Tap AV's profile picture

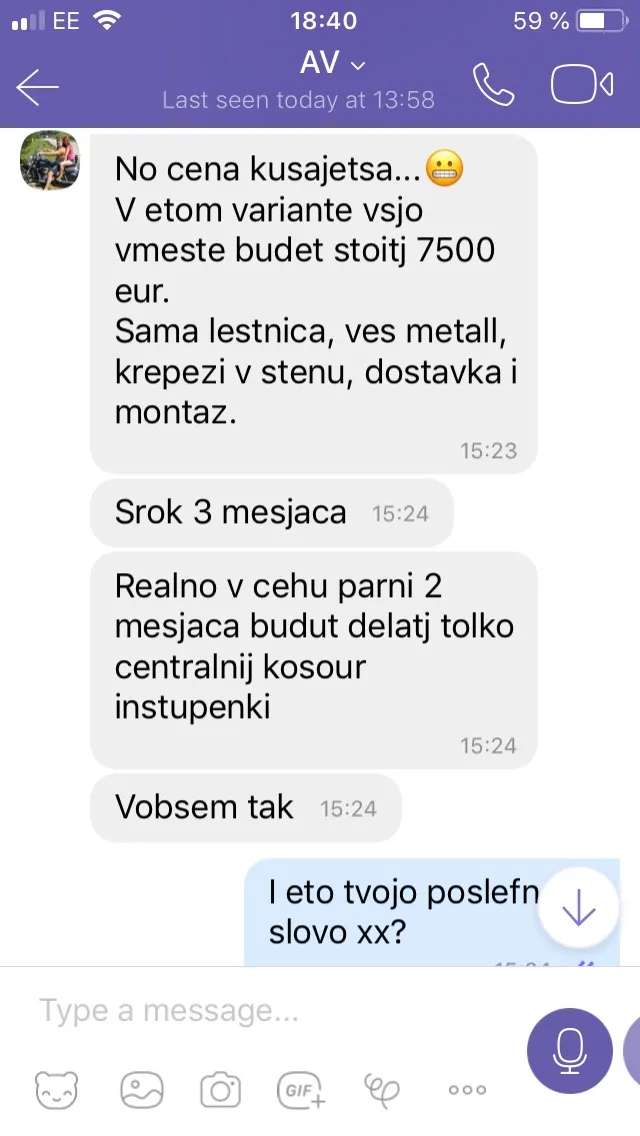(50, 160)
